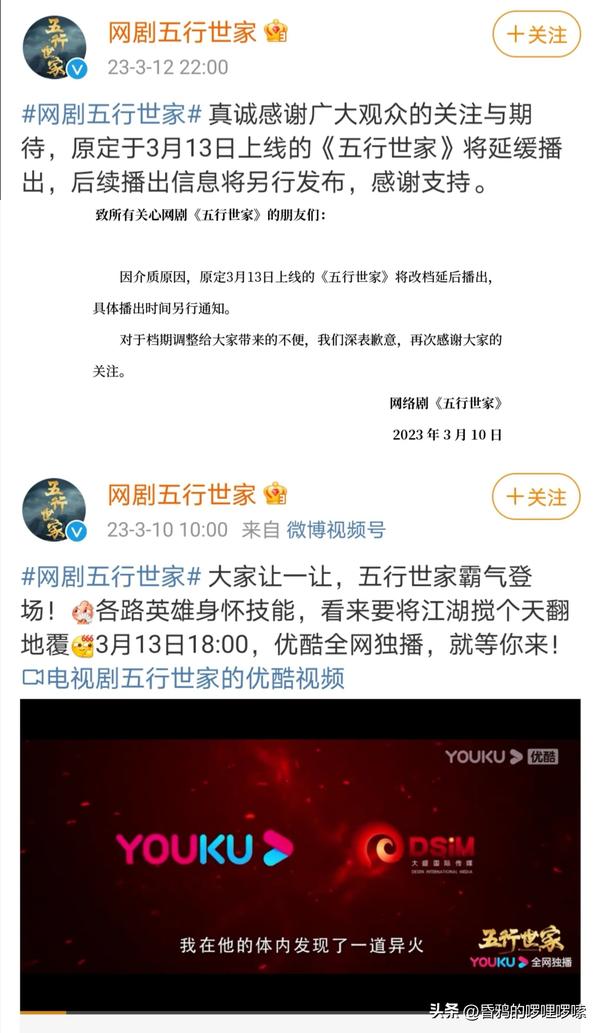Open the 微博视频号 source link
The image size is (600, 1033).
(335, 530)
